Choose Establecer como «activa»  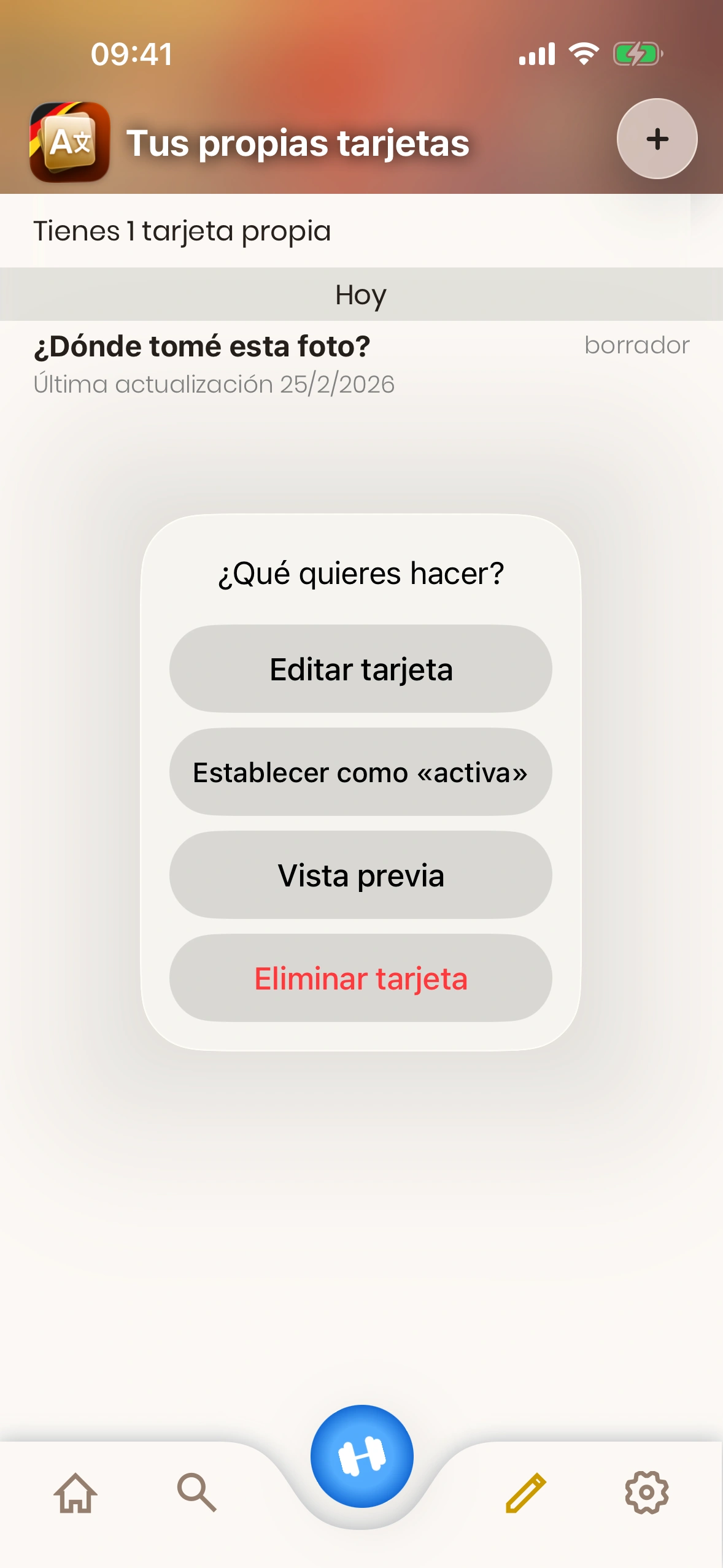tap(361, 772)
